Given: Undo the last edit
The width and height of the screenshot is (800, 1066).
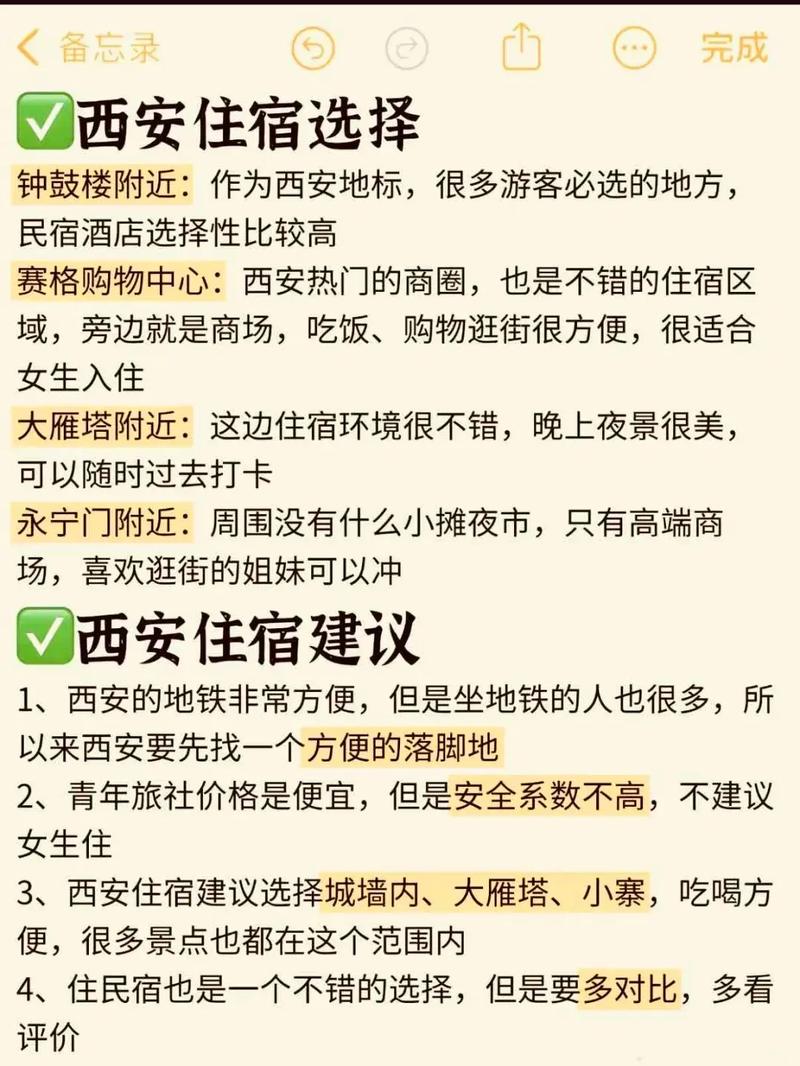Looking at the screenshot, I should point(313,48).
